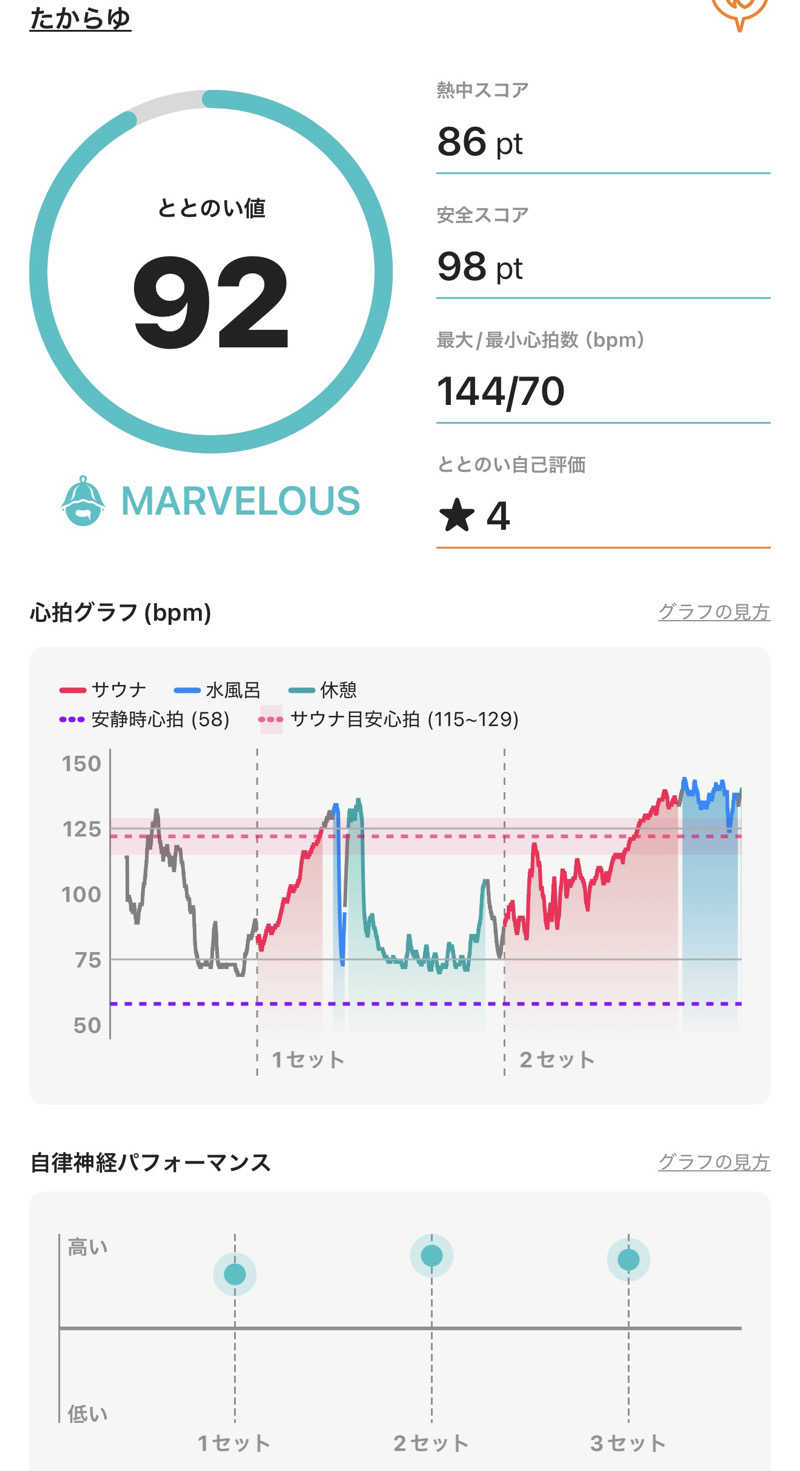Open グラフの見方 link for heart rate graph
This screenshot has width=800, height=1471.
point(713,612)
